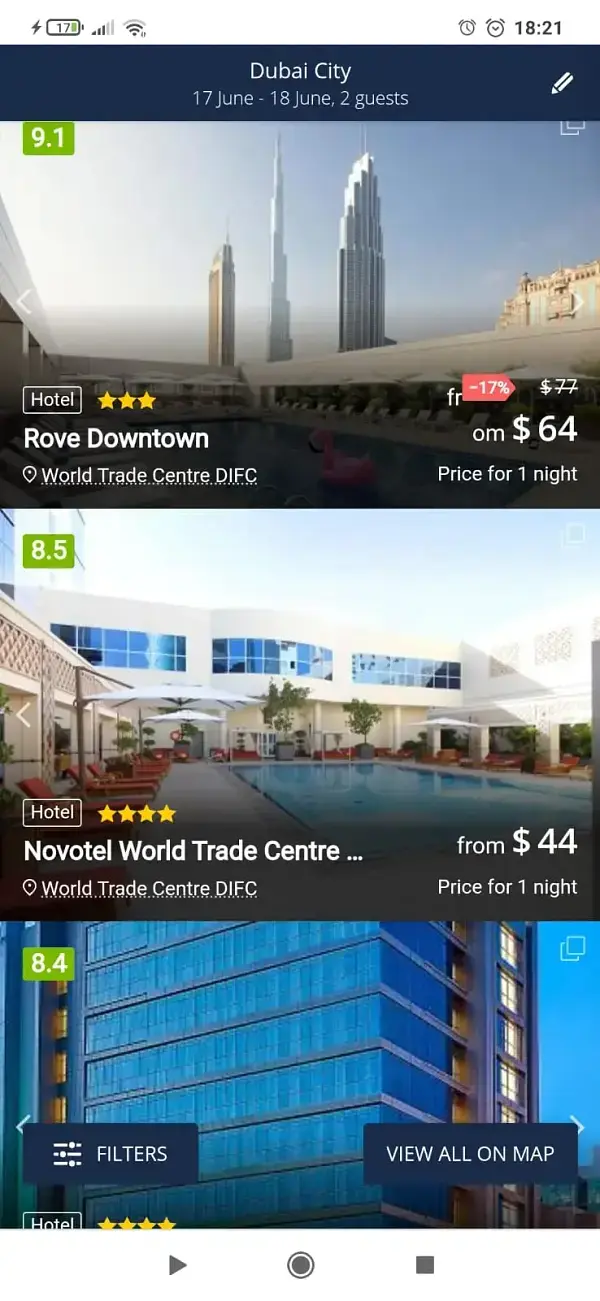The width and height of the screenshot is (600, 1301).
Task: Open the FILTERS panel
Action: (x=110, y=1154)
